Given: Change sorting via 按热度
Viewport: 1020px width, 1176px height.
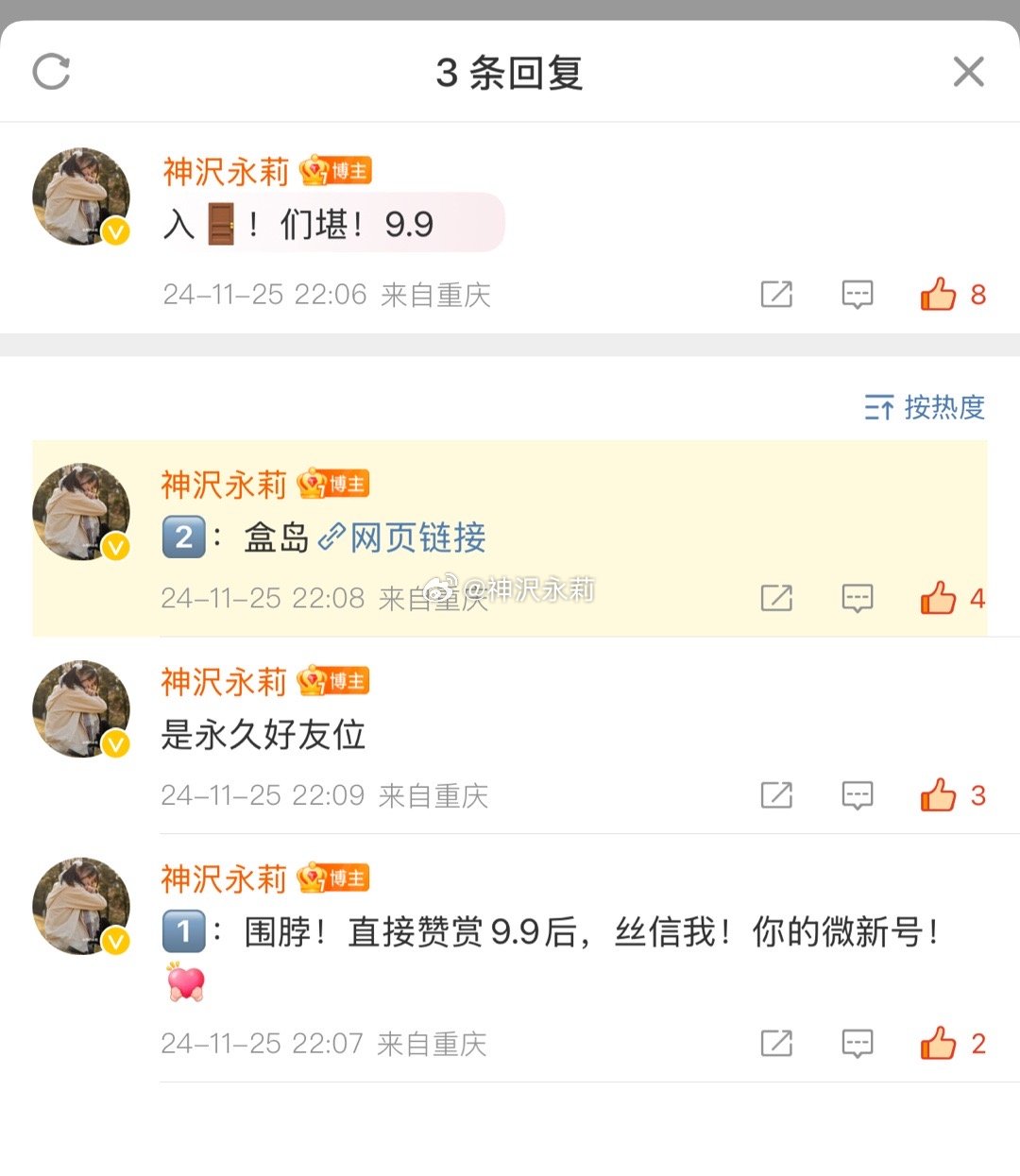Looking at the screenshot, I should (925, 407).
